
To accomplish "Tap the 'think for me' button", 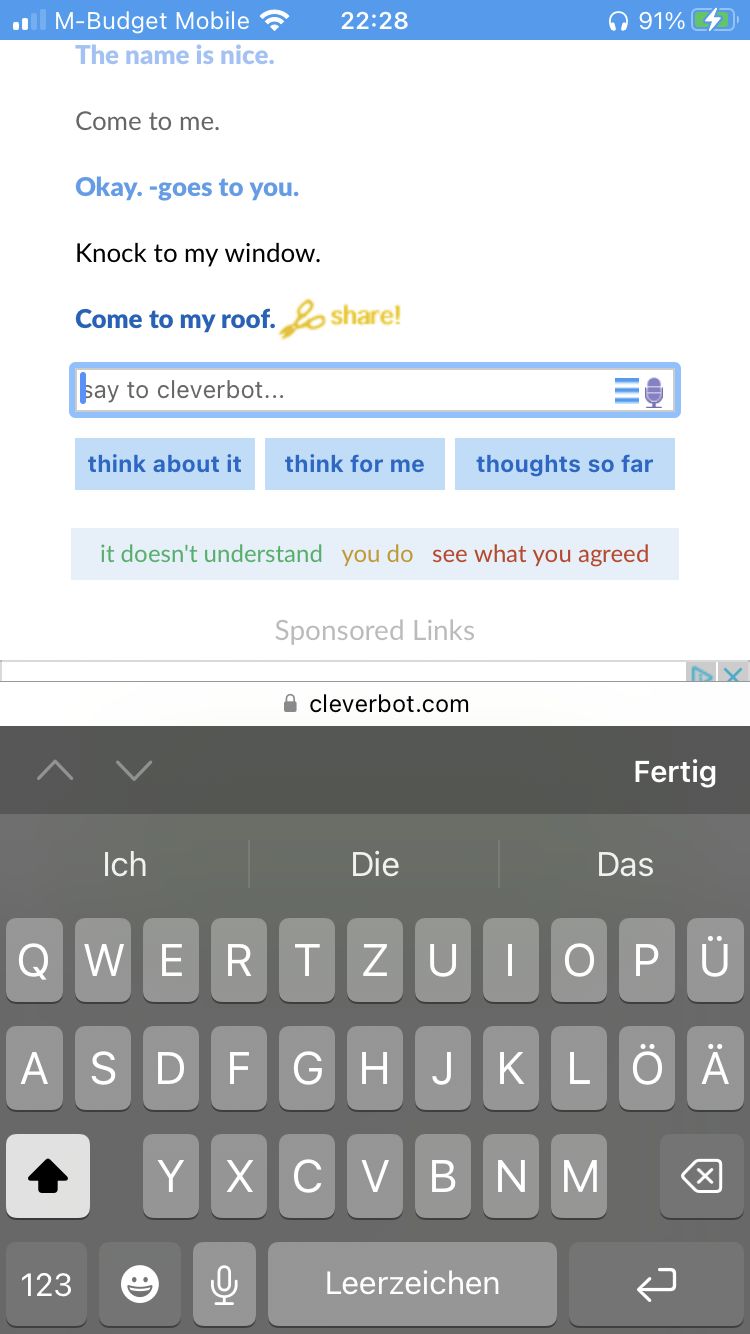I will click(x=354, y=464).
